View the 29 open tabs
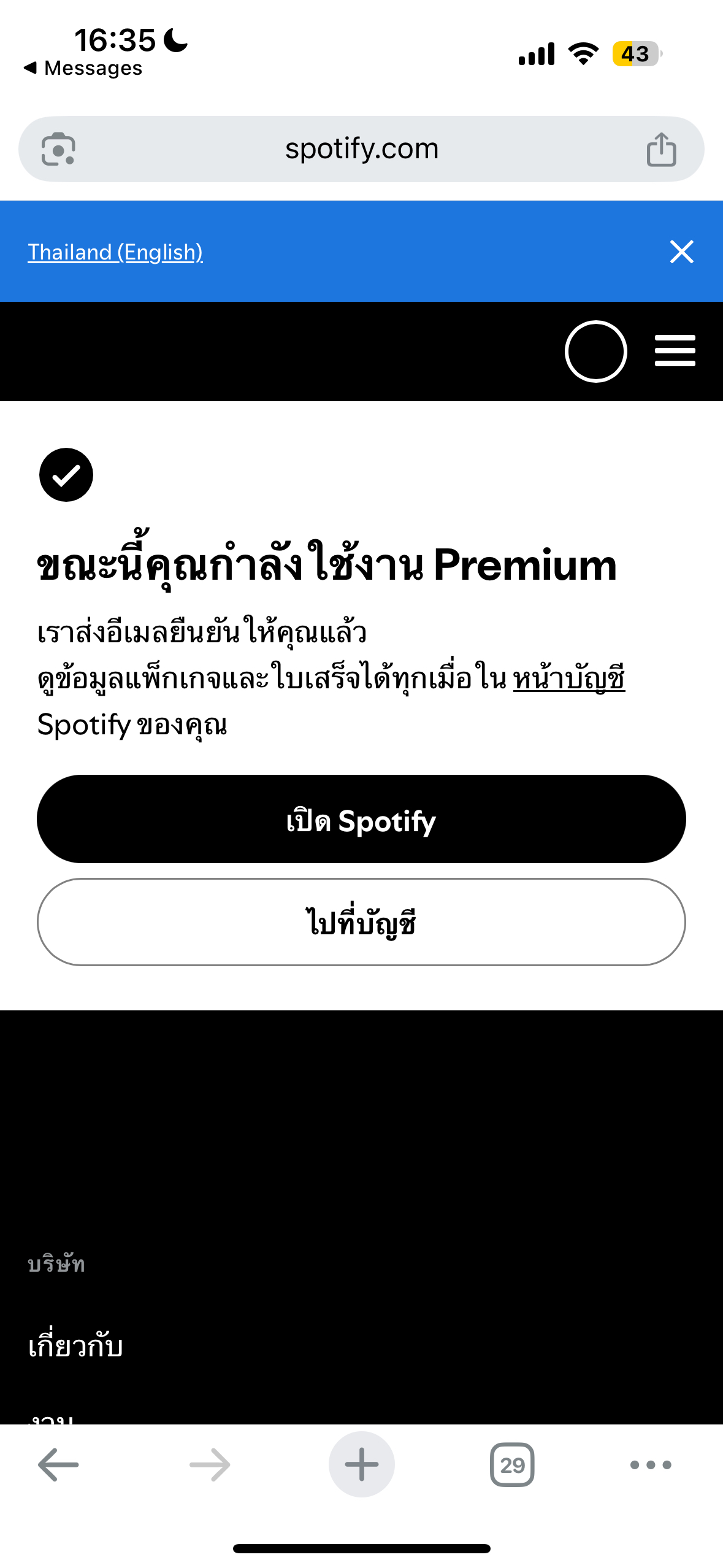This screenshot has width=723, height=1568. point(512,1465)
